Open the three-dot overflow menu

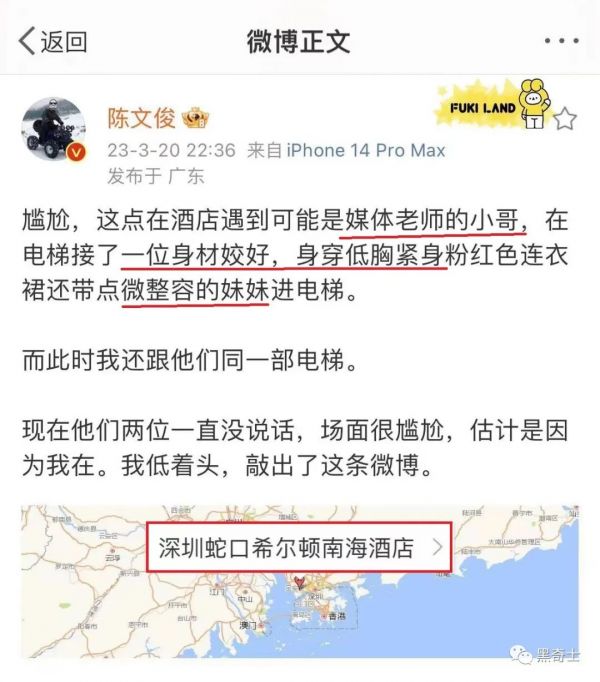coord(561,41)
